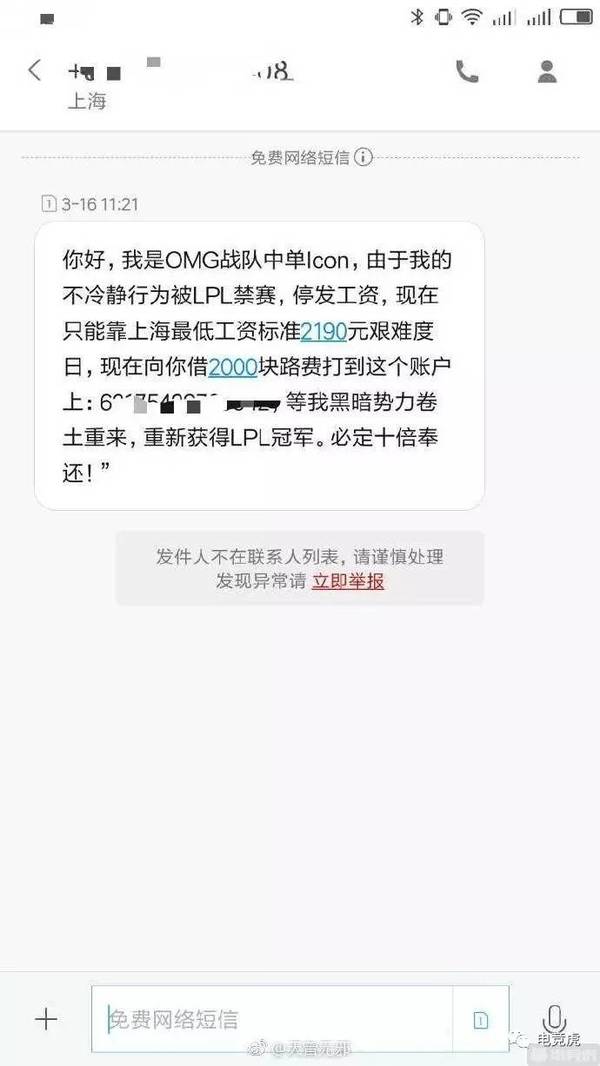Focus the 免费网络短信 message input field
Viewport: 600px width, 1066px height.
(x=272, y=1019)
